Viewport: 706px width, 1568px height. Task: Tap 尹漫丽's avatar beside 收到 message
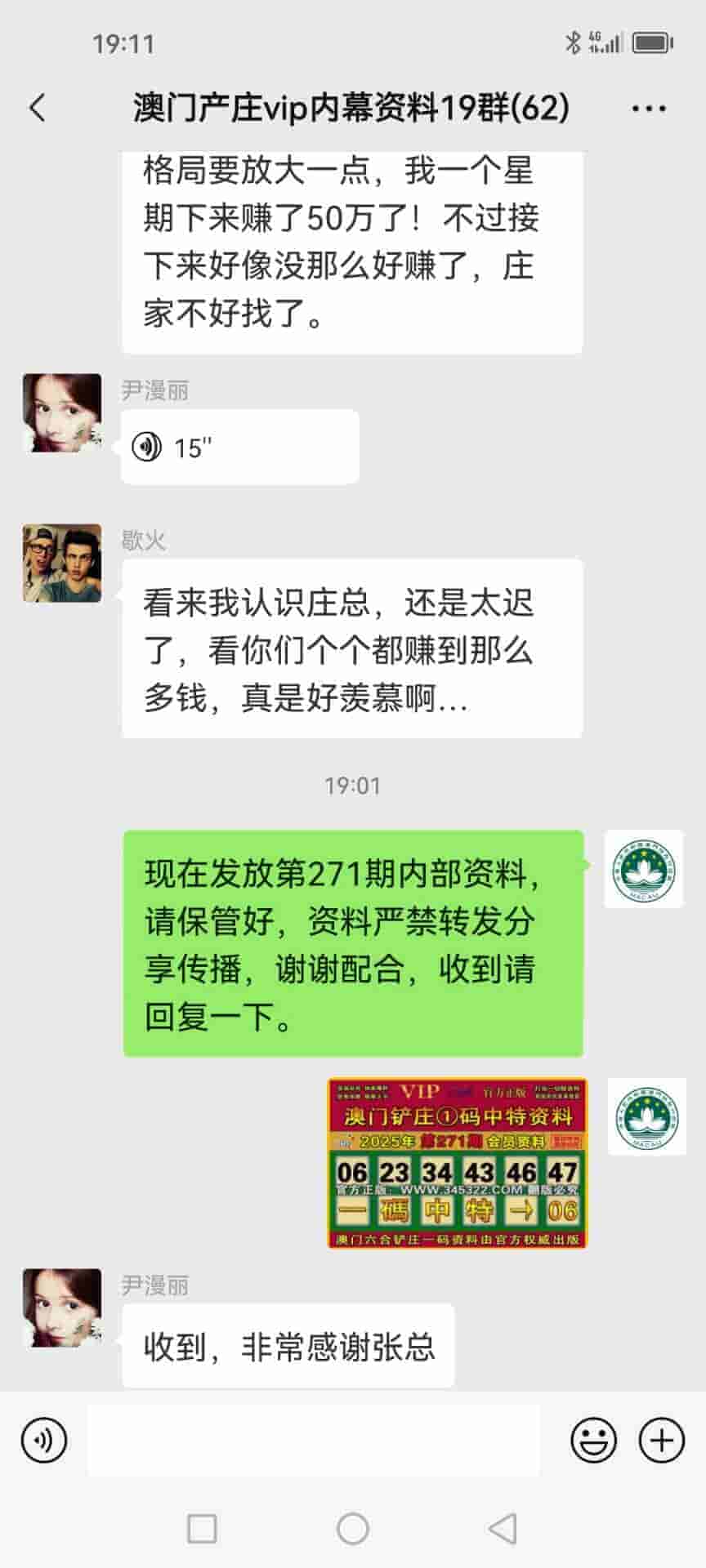coord(62,1307)
